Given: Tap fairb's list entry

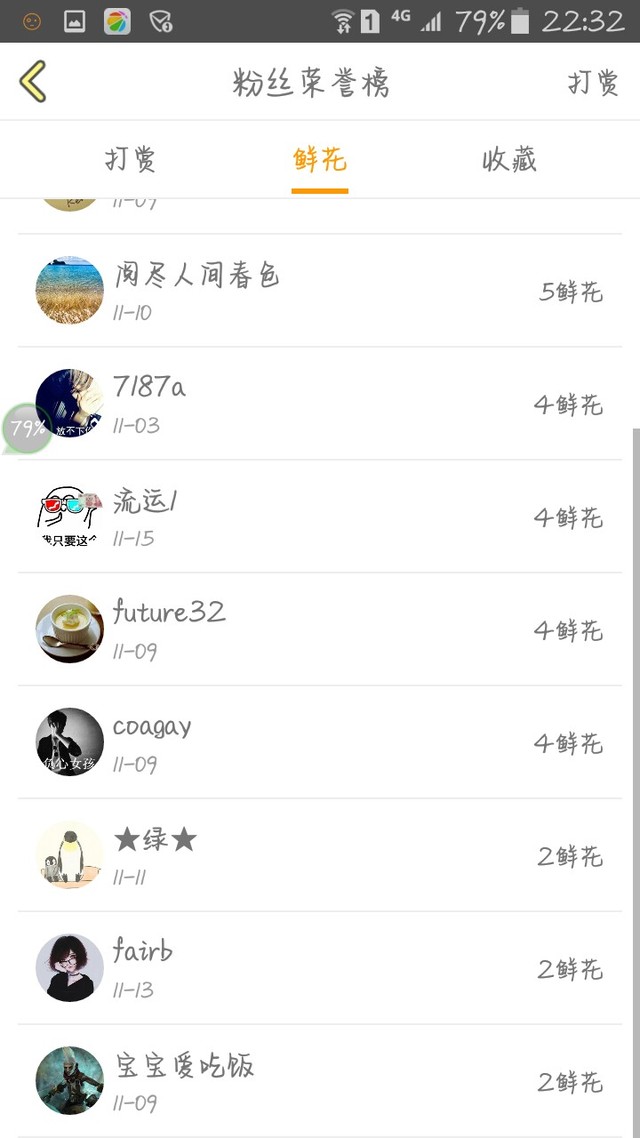Looking at the screenshot, I should click(320, 968).
